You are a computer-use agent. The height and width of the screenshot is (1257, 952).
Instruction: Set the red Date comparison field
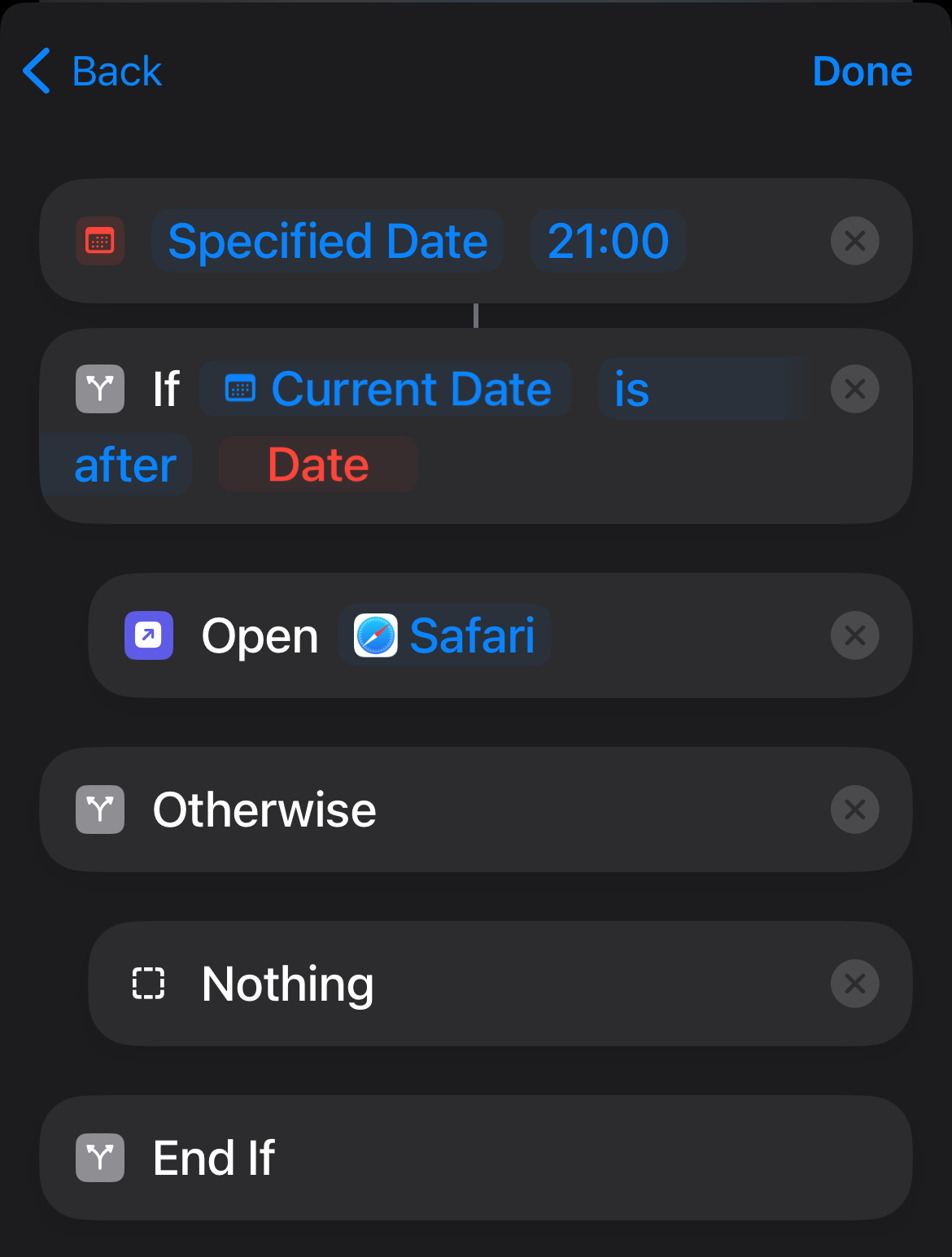tap(318, 465)
